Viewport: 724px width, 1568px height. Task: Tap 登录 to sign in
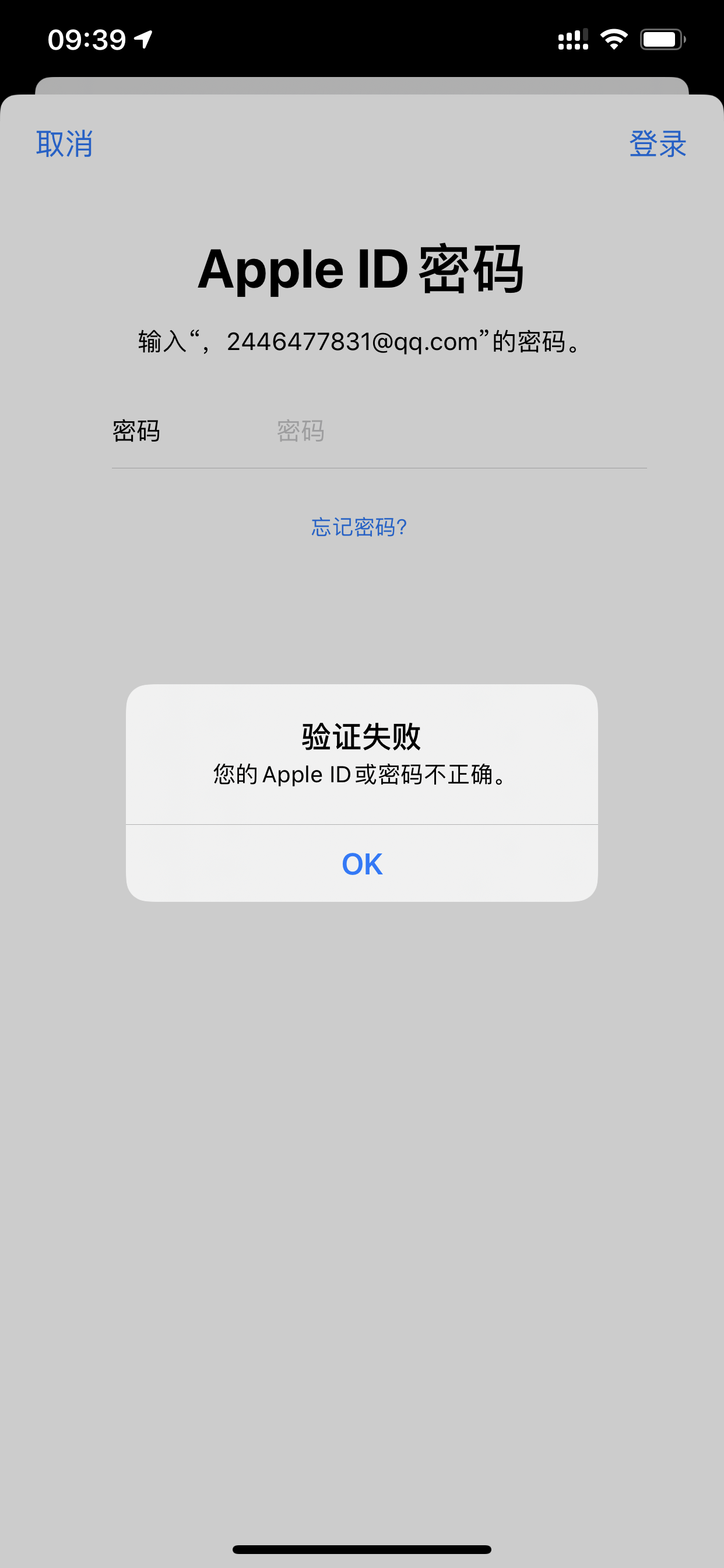(x=657, y=144)
